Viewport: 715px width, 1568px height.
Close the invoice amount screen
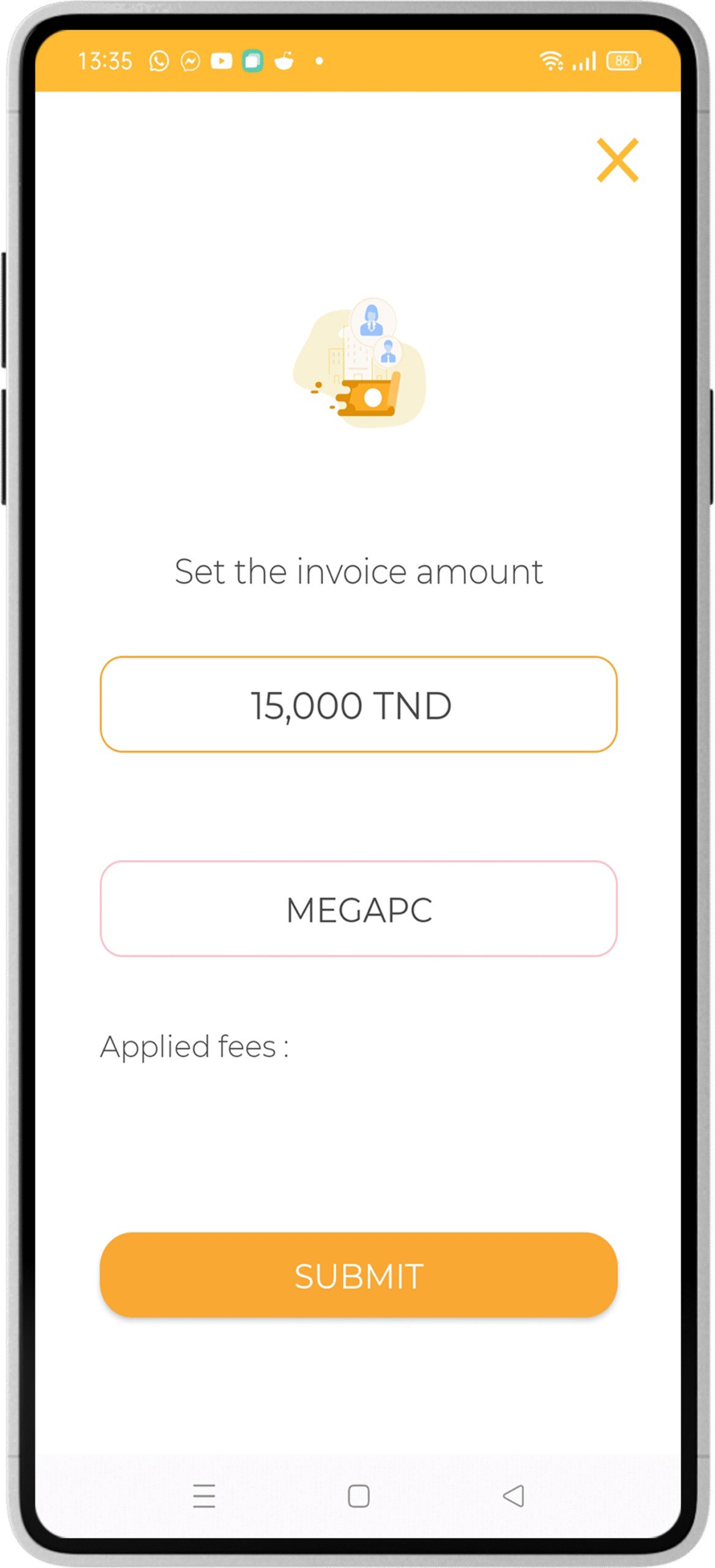(617, 160)
